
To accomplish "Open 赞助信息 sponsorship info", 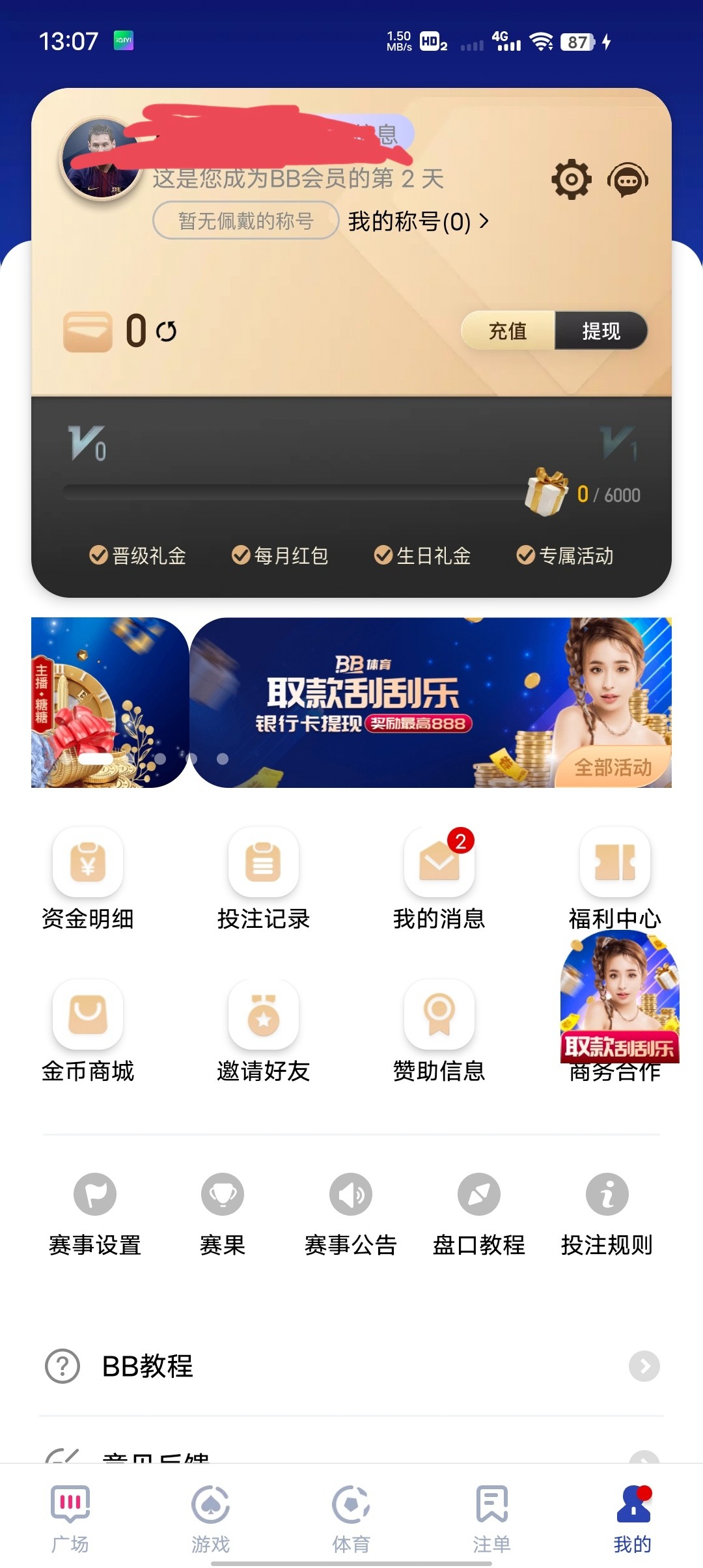I will pyautogui.click(x=439, y=1030).
